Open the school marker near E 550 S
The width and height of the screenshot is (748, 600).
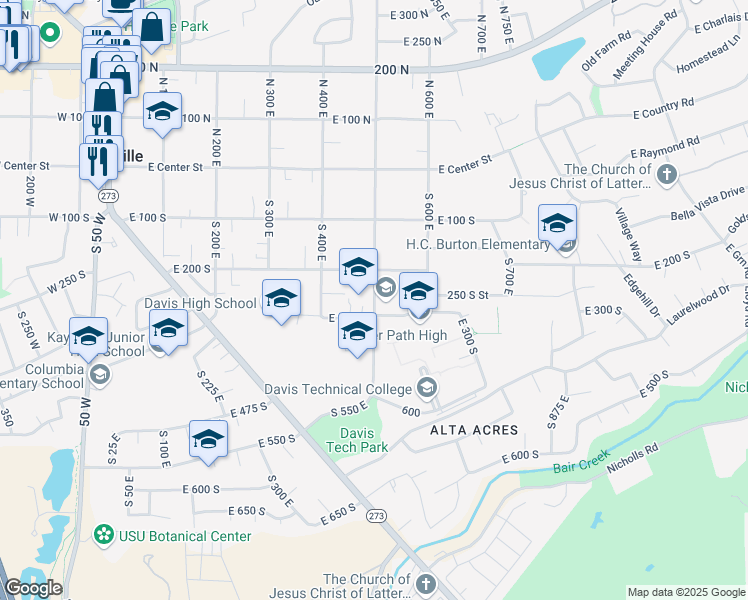208,440
